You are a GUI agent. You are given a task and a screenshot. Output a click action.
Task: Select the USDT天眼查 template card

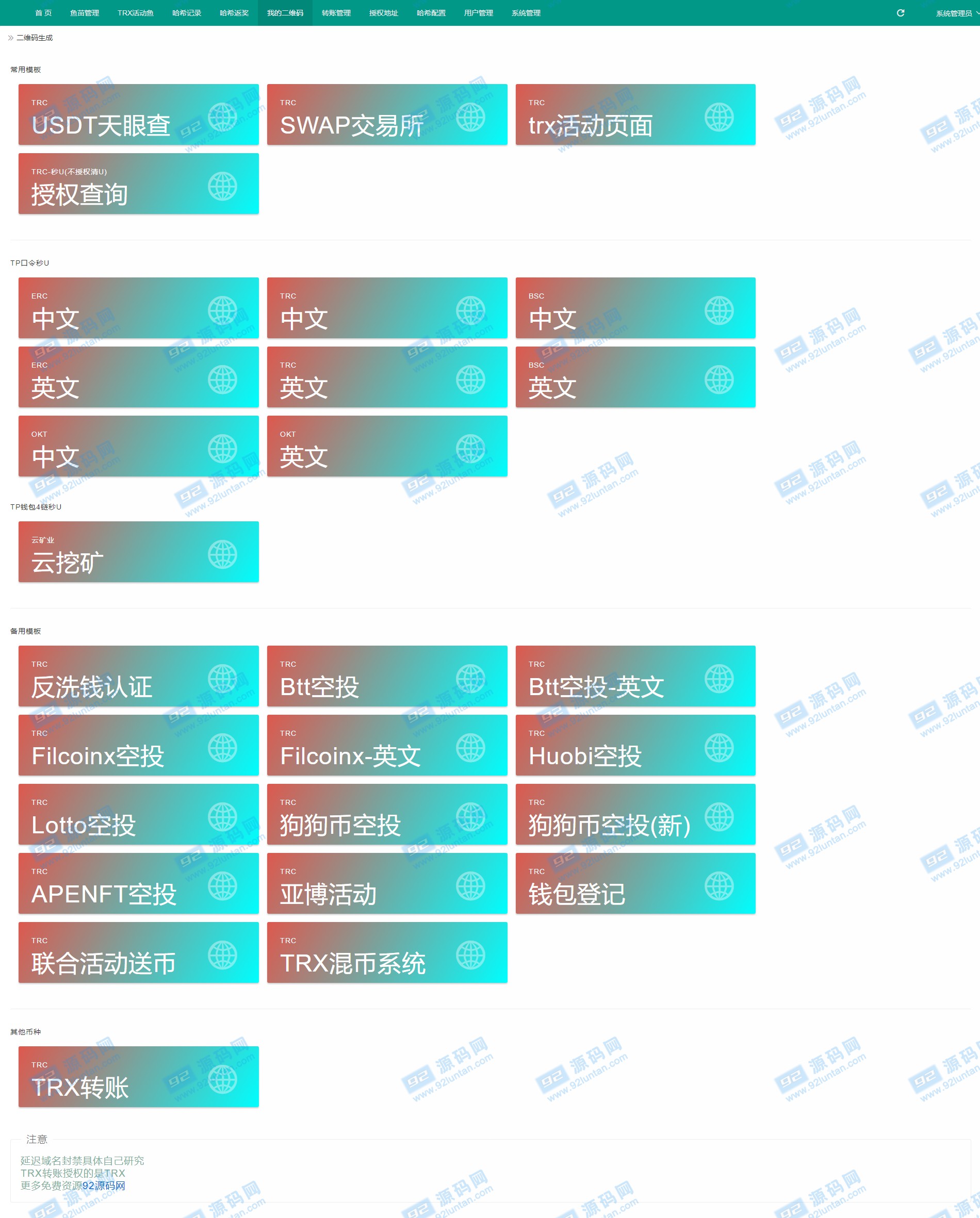pos(138,114)
